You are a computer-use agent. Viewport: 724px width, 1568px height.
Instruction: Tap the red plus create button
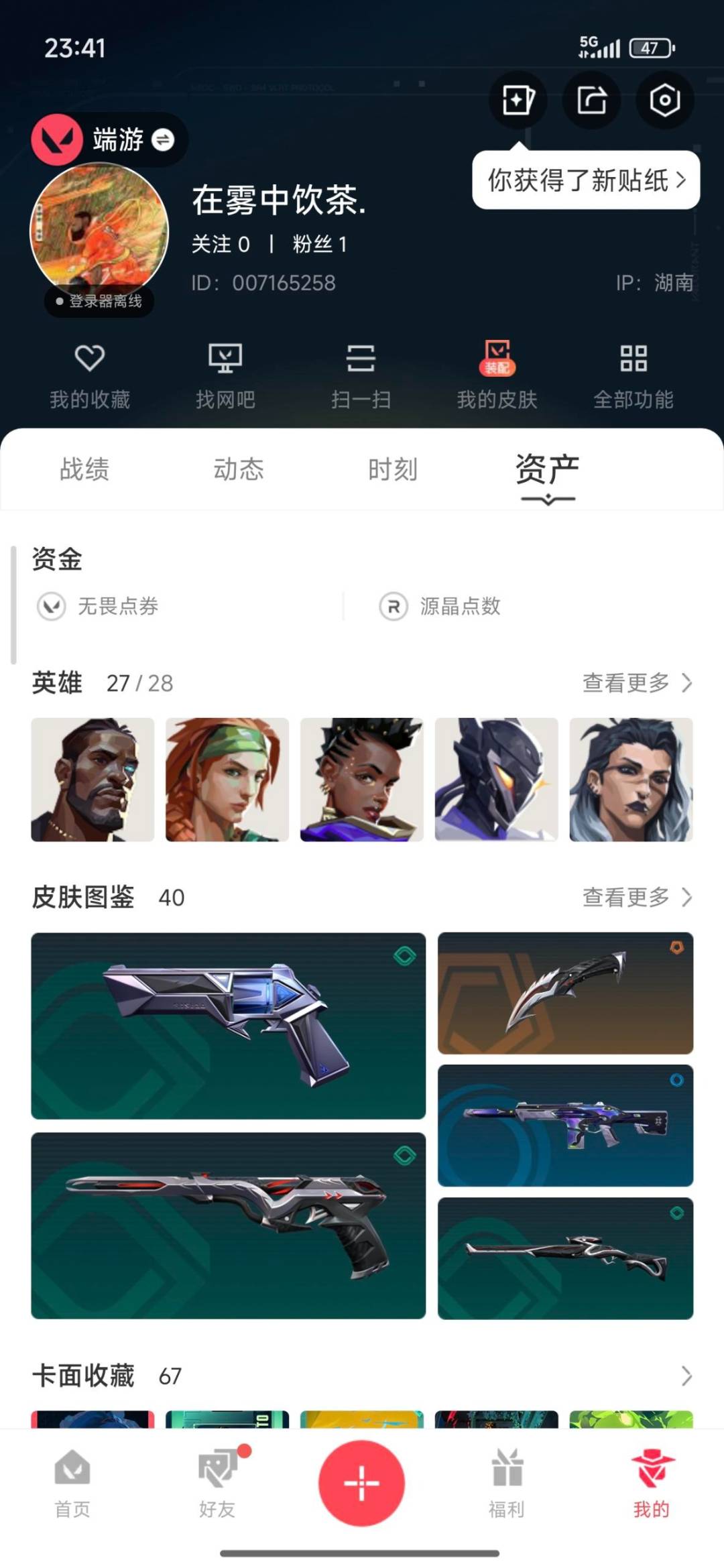[x=361, y=1482]
